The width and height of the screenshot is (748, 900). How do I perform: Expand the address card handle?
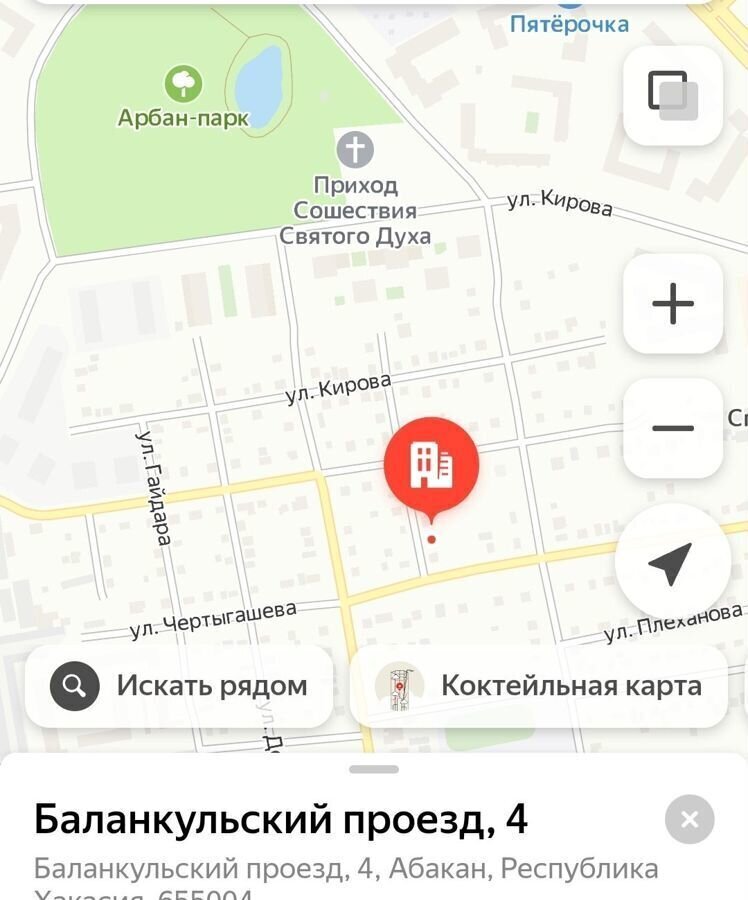coord(374,769)
